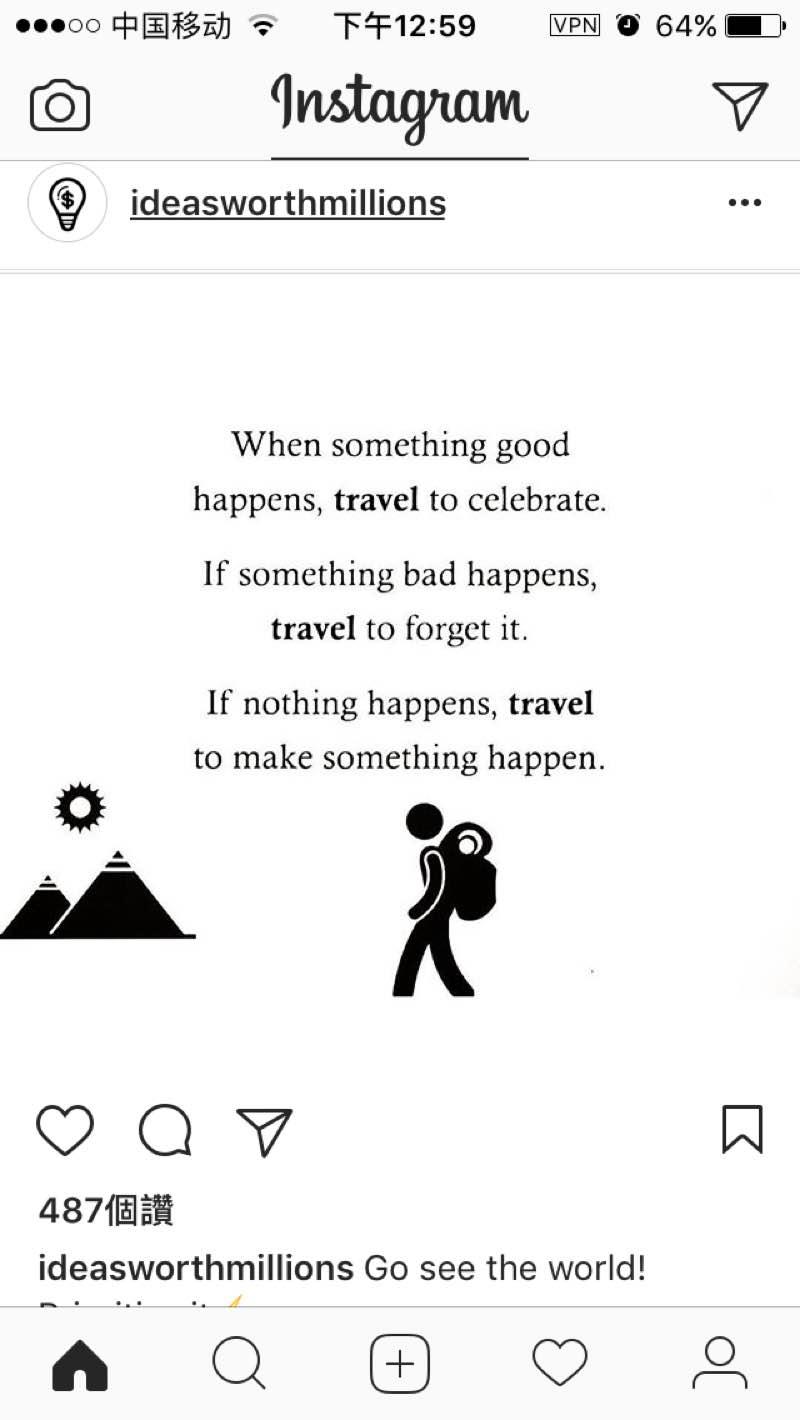Go to the Home feed tab

tap(80, 1363)
